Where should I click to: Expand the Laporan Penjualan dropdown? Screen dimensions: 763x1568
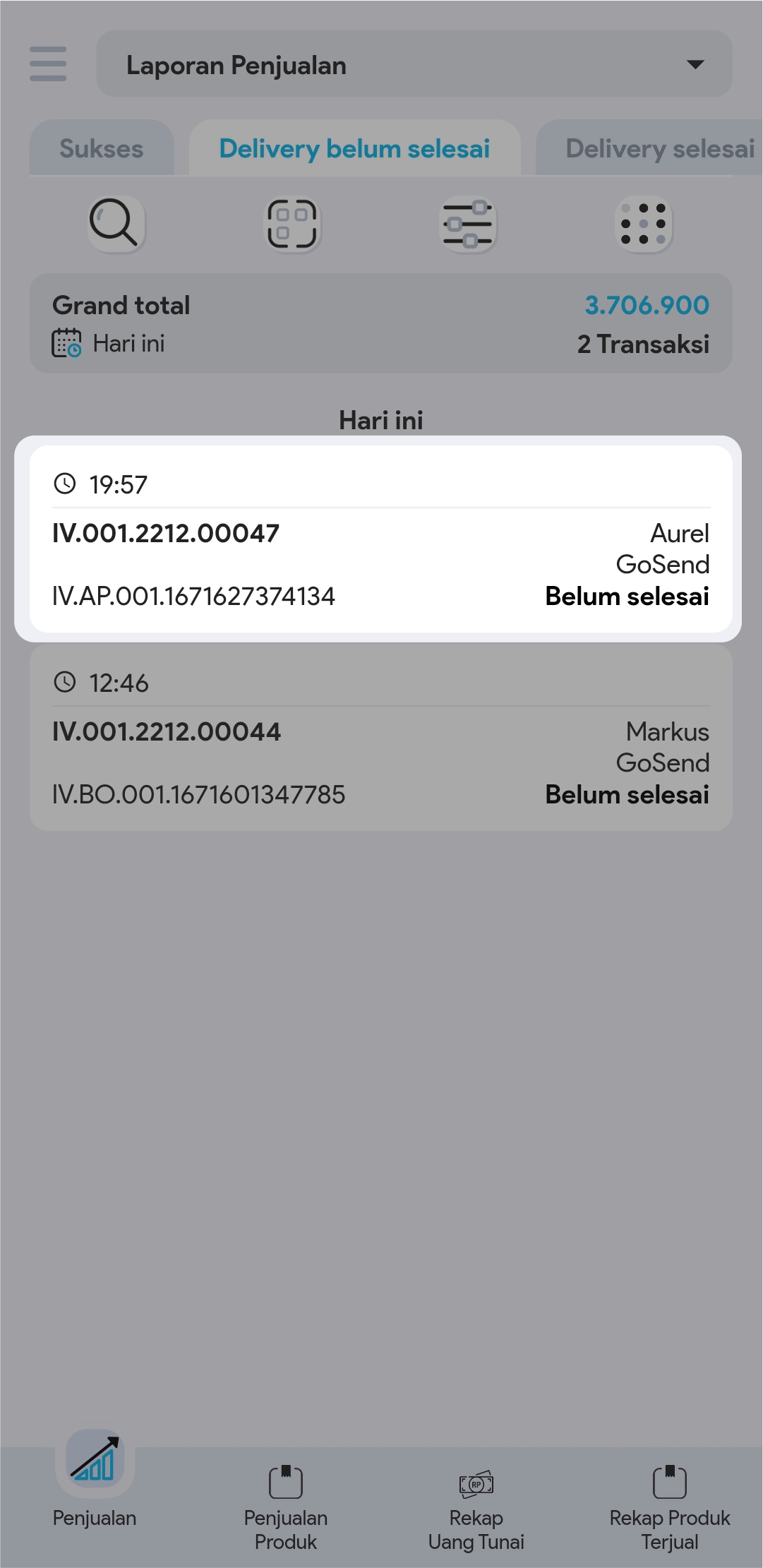[x=414, y=64]
